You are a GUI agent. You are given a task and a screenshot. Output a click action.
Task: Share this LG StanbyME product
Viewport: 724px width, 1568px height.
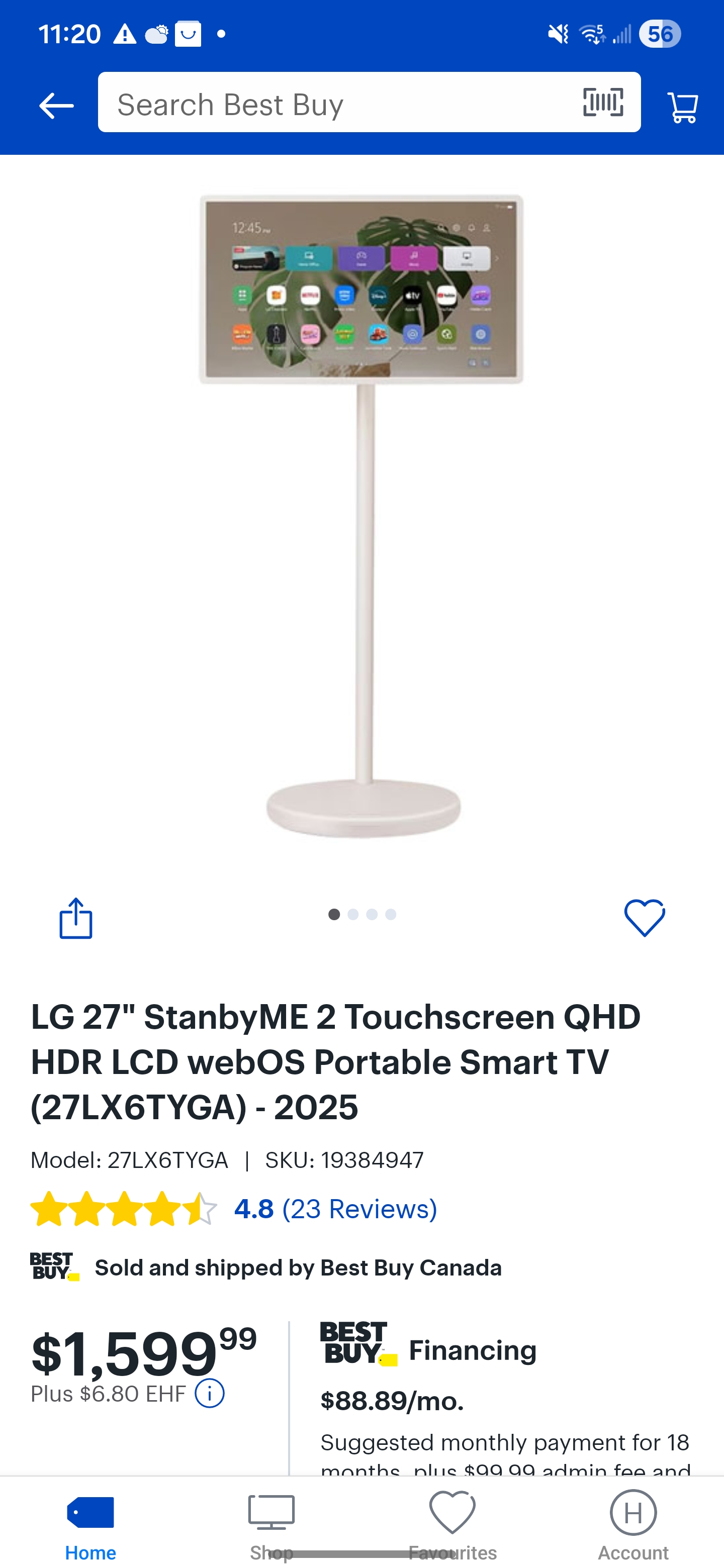(x=75, y=918)
